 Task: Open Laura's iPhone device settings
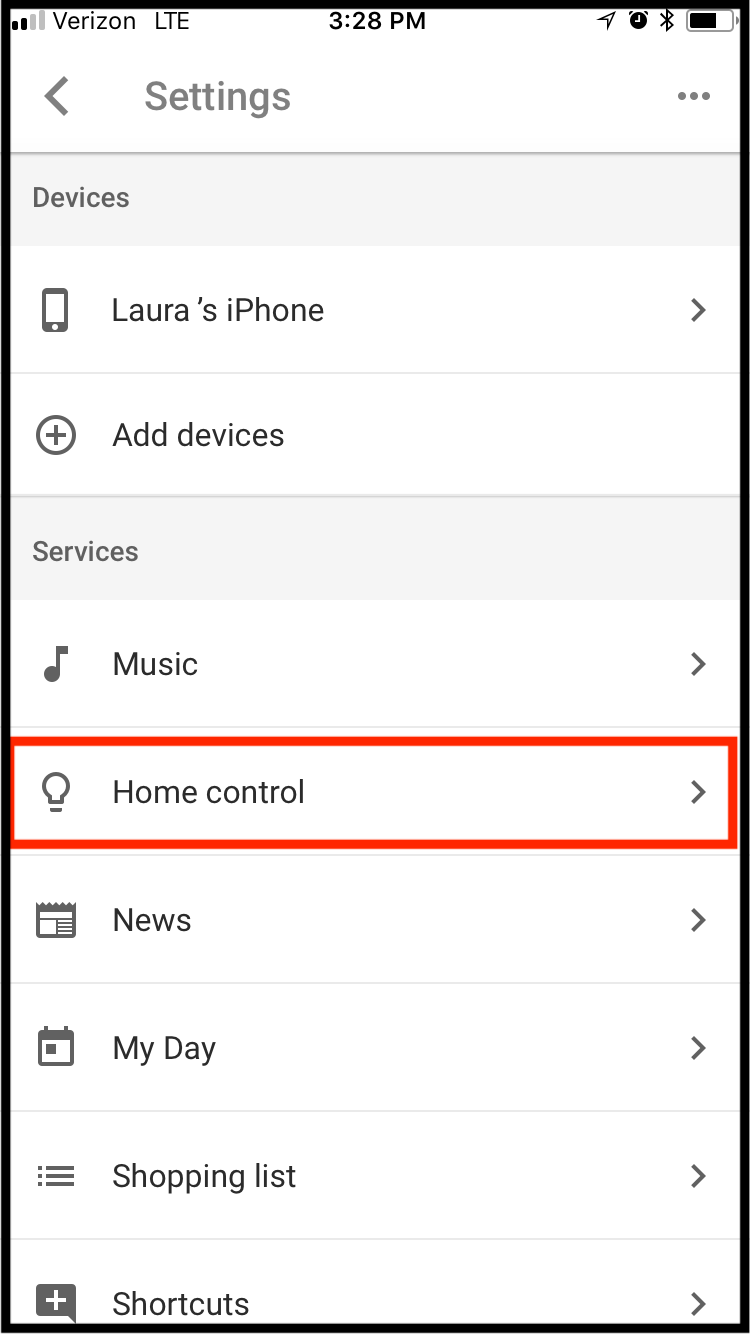[375, 310]
